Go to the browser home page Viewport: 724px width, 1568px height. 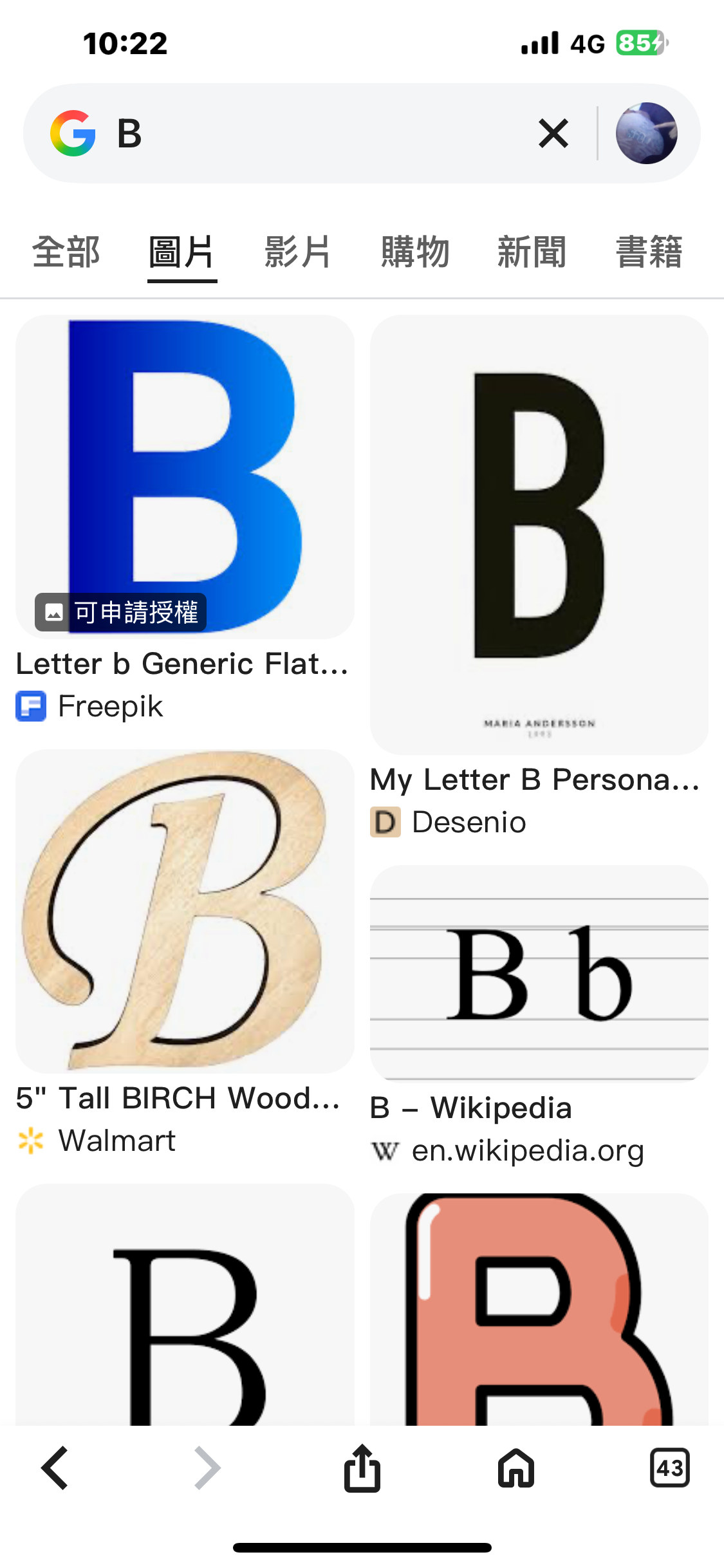515,1468
